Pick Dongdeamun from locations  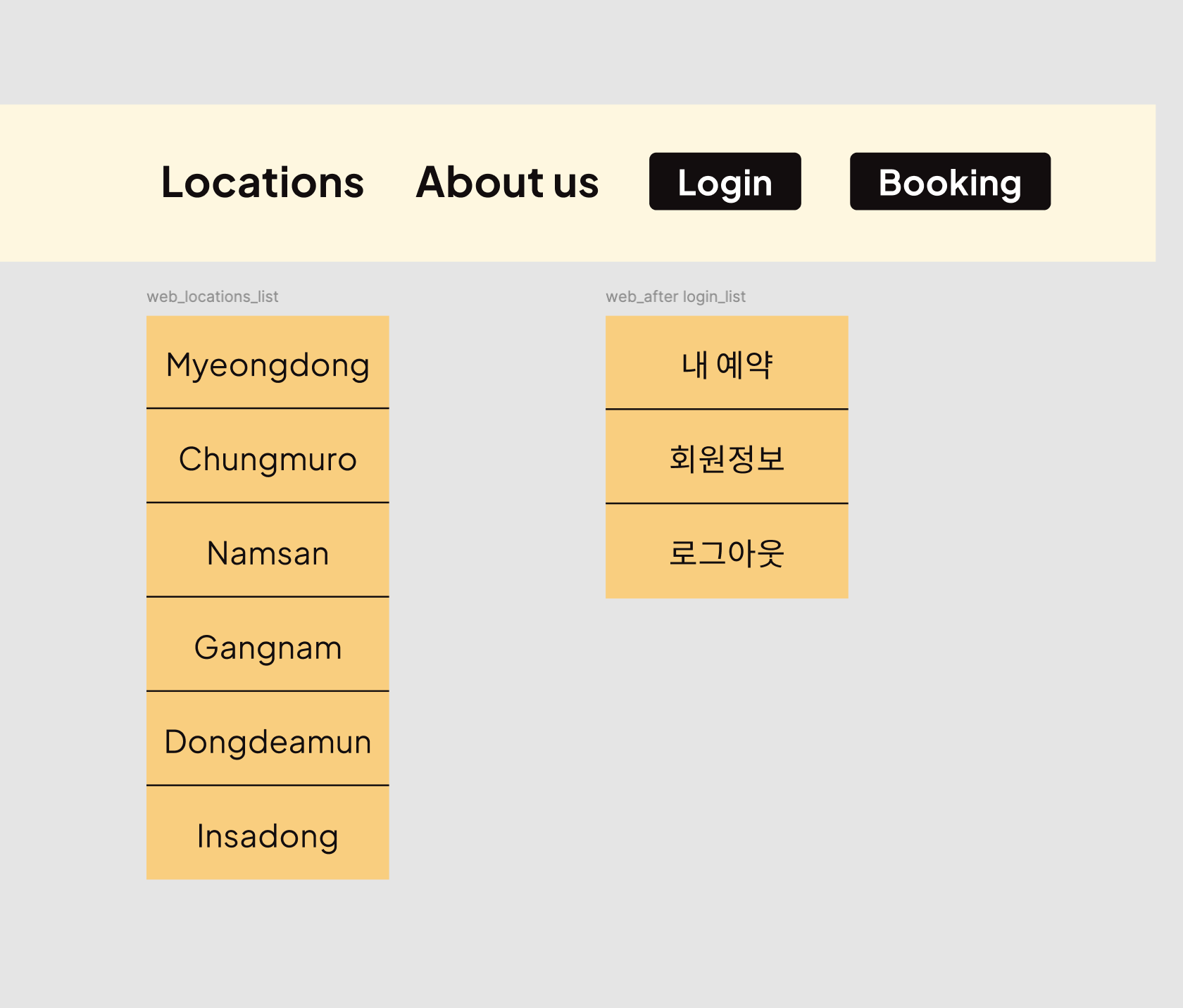(268, 741)
